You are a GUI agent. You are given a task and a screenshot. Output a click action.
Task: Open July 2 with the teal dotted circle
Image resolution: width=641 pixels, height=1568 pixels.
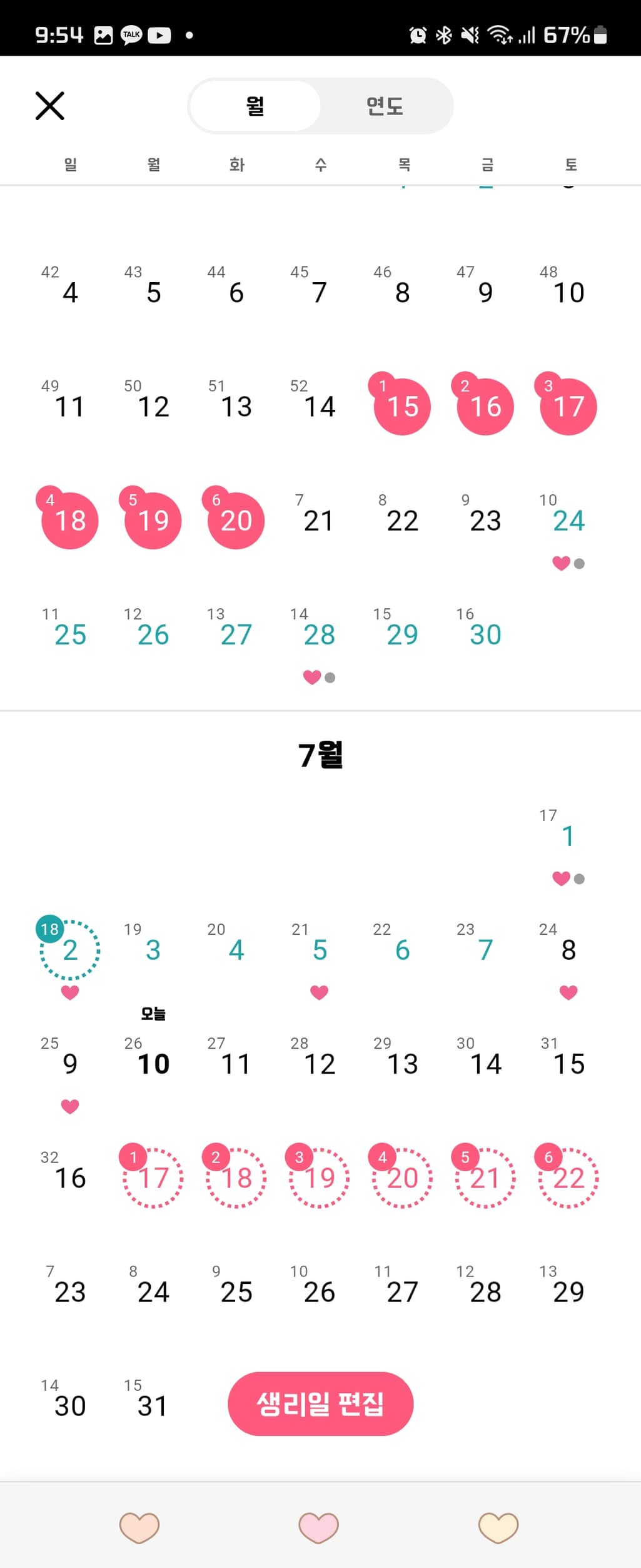[70, 949]
